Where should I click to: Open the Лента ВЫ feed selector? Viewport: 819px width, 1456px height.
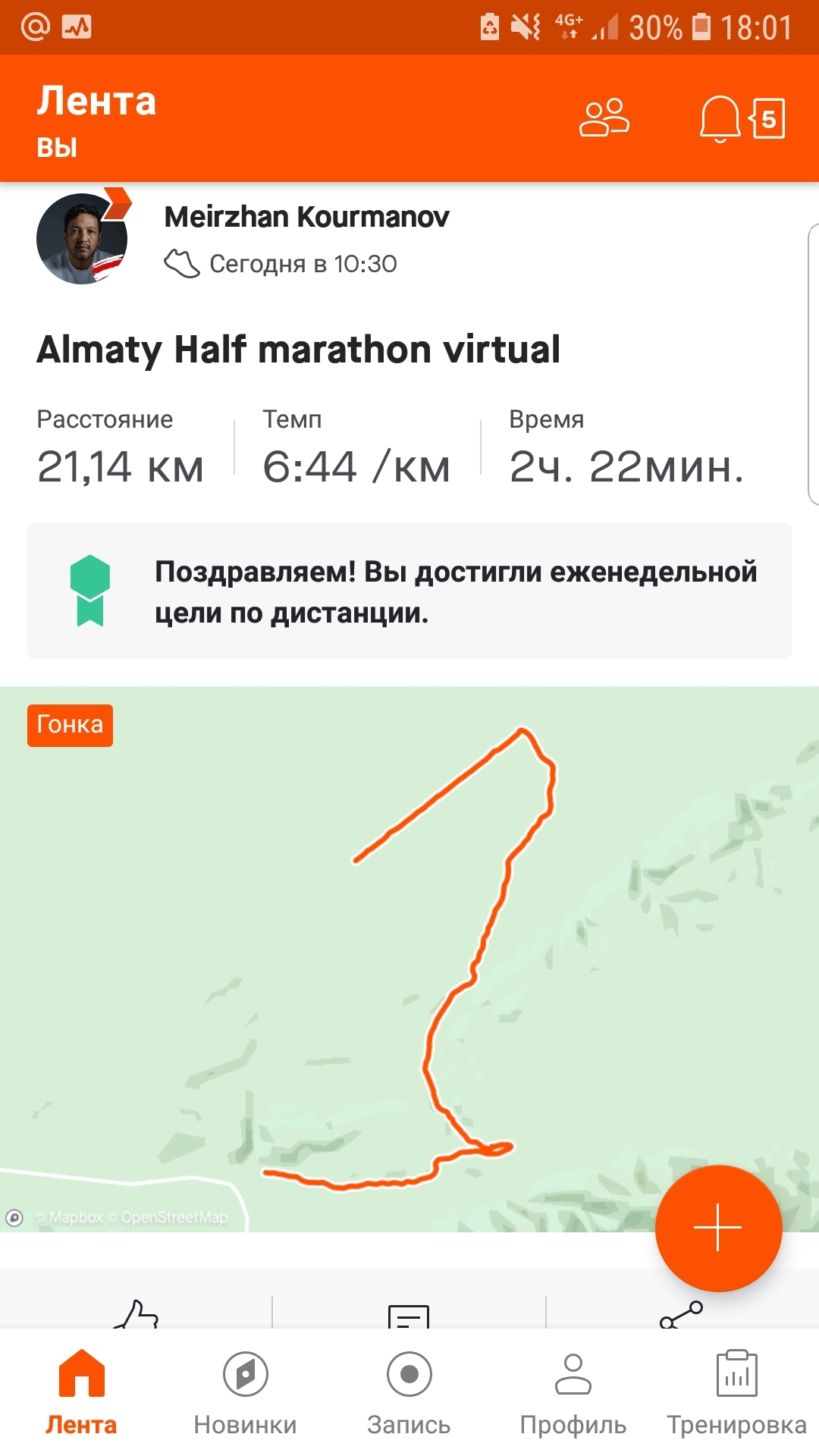coord(96,120)
